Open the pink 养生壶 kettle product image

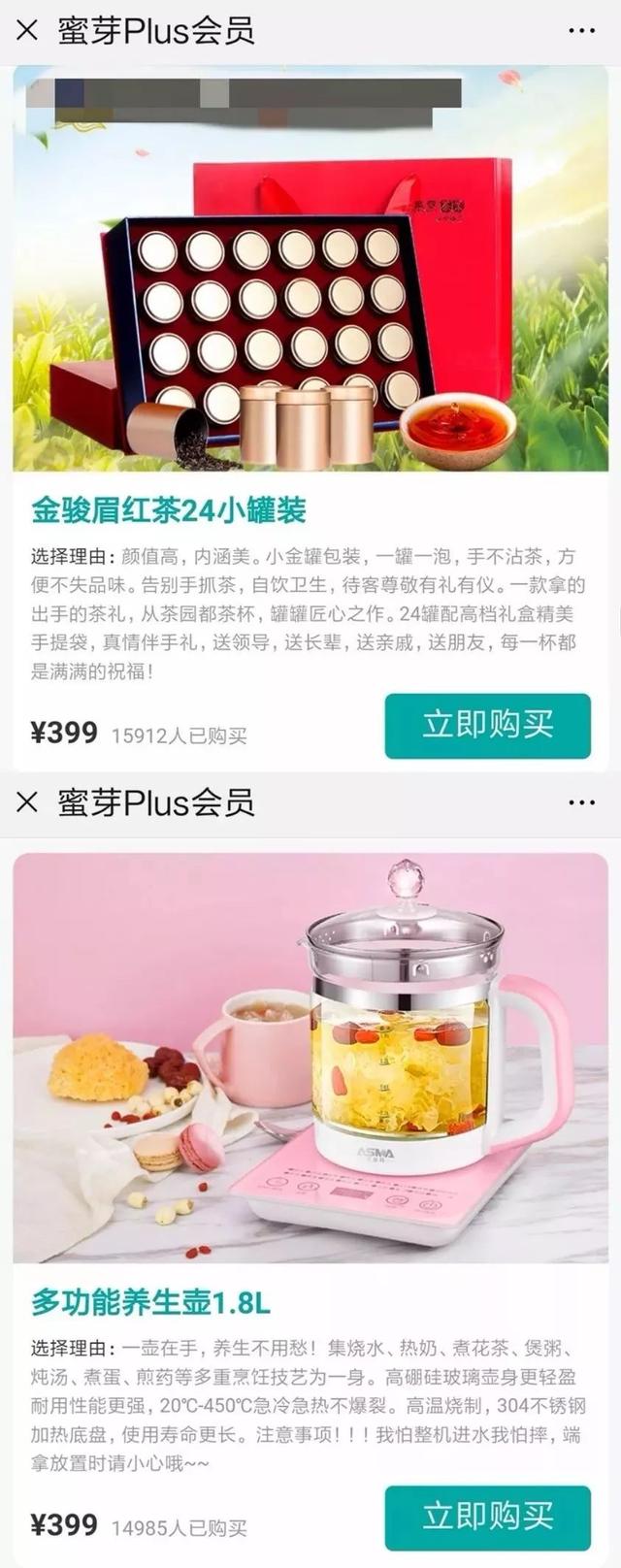tap(310, 1058)
